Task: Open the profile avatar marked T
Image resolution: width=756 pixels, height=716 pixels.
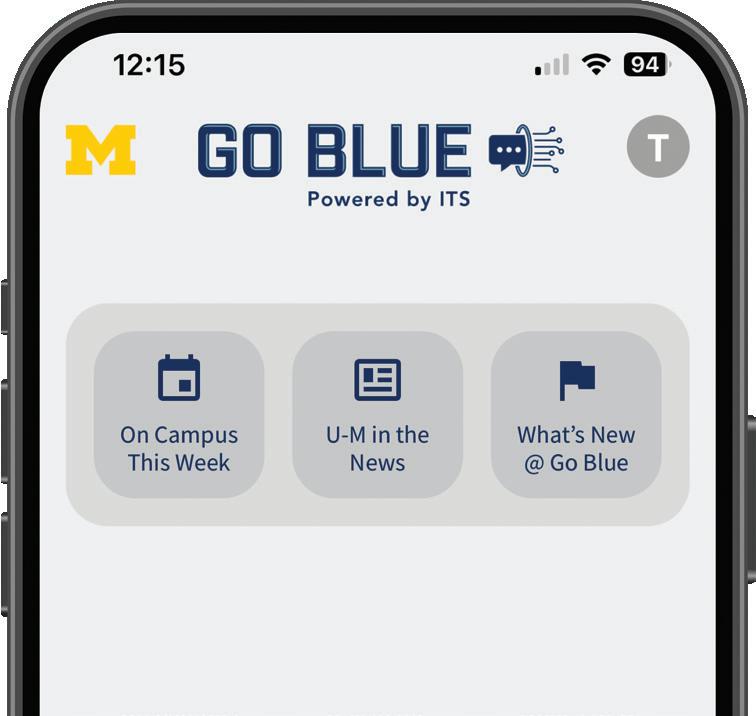Action: tap(657, 147)
